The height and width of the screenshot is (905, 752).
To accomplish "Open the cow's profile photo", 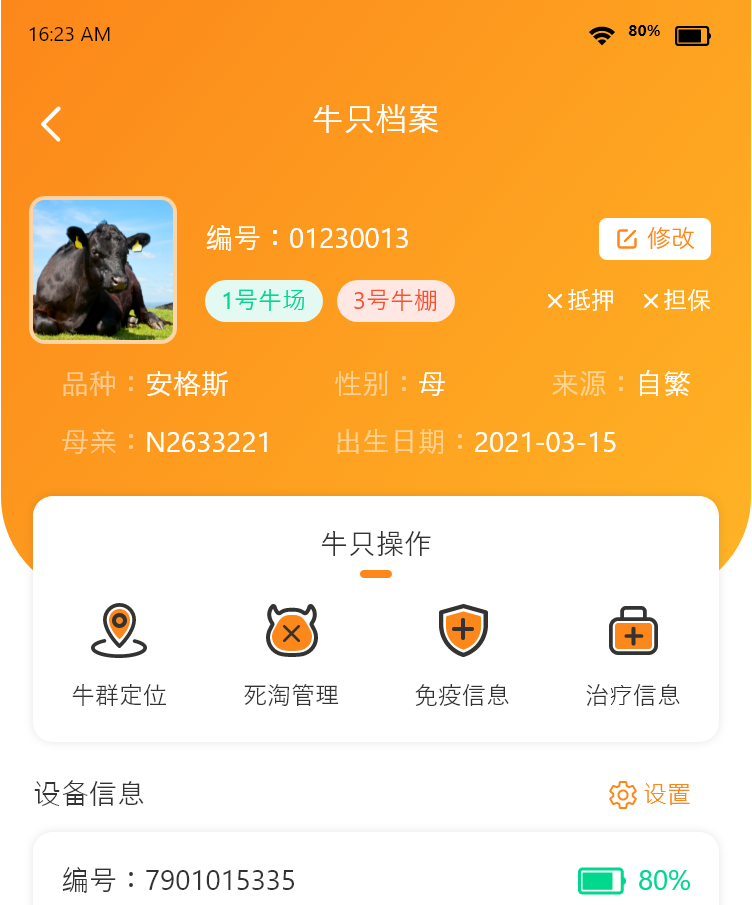I will pos(103,270).
